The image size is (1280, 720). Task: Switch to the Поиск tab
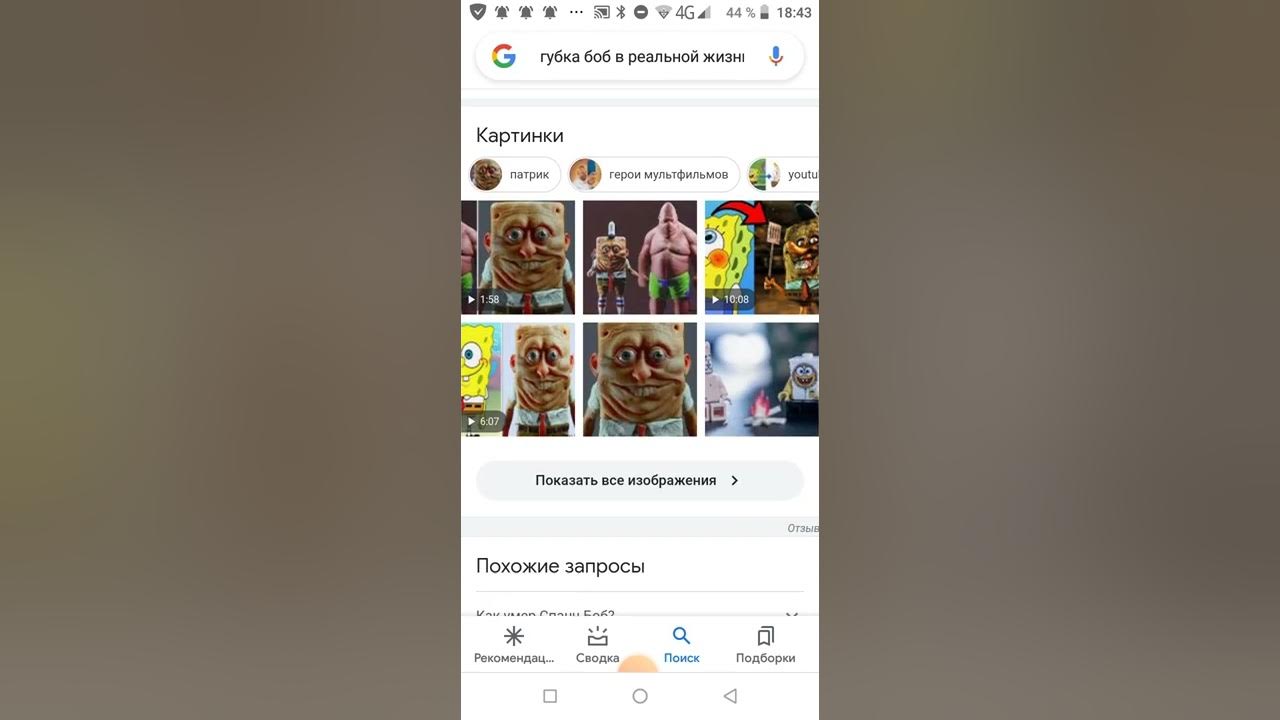click(x=681, y=645)
